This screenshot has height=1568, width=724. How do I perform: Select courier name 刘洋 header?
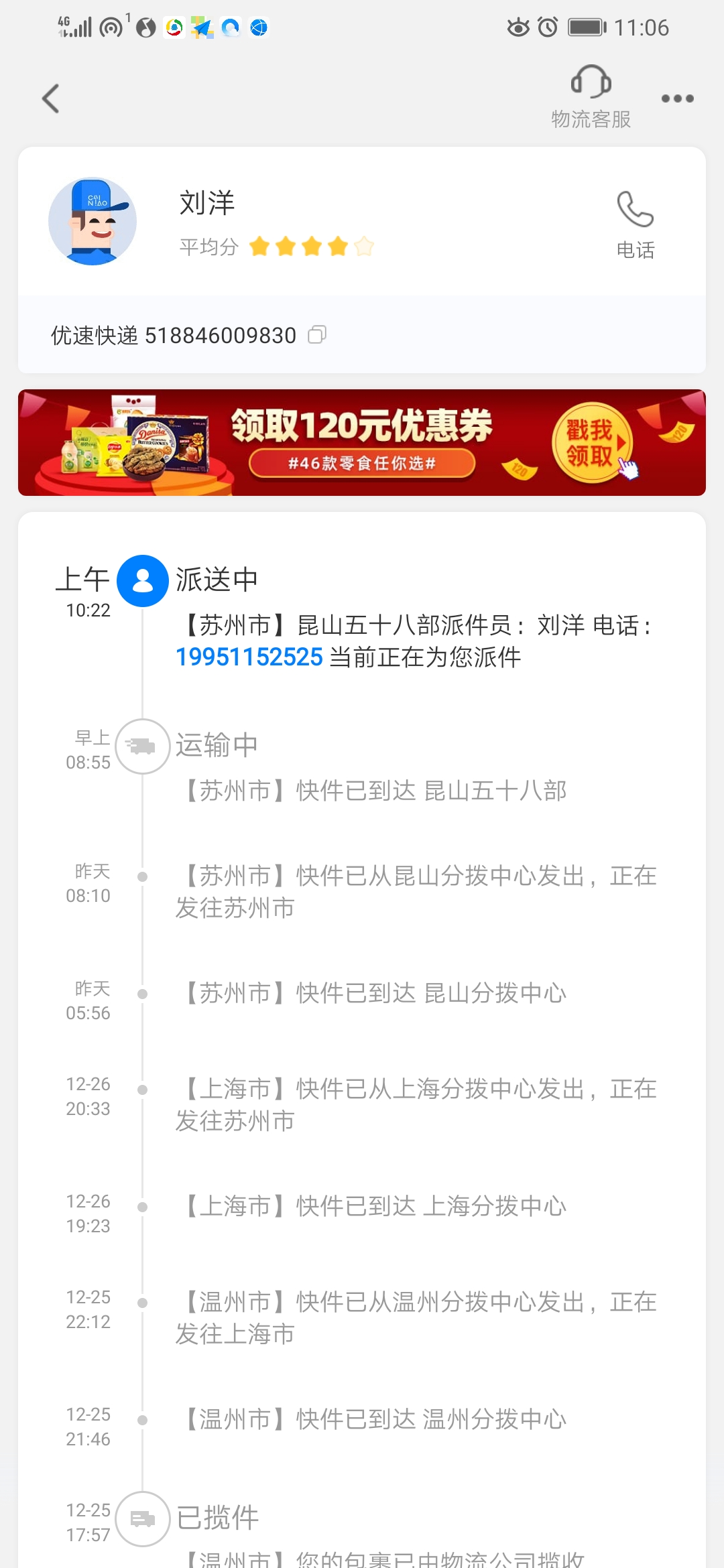click(x=208, y=202)
